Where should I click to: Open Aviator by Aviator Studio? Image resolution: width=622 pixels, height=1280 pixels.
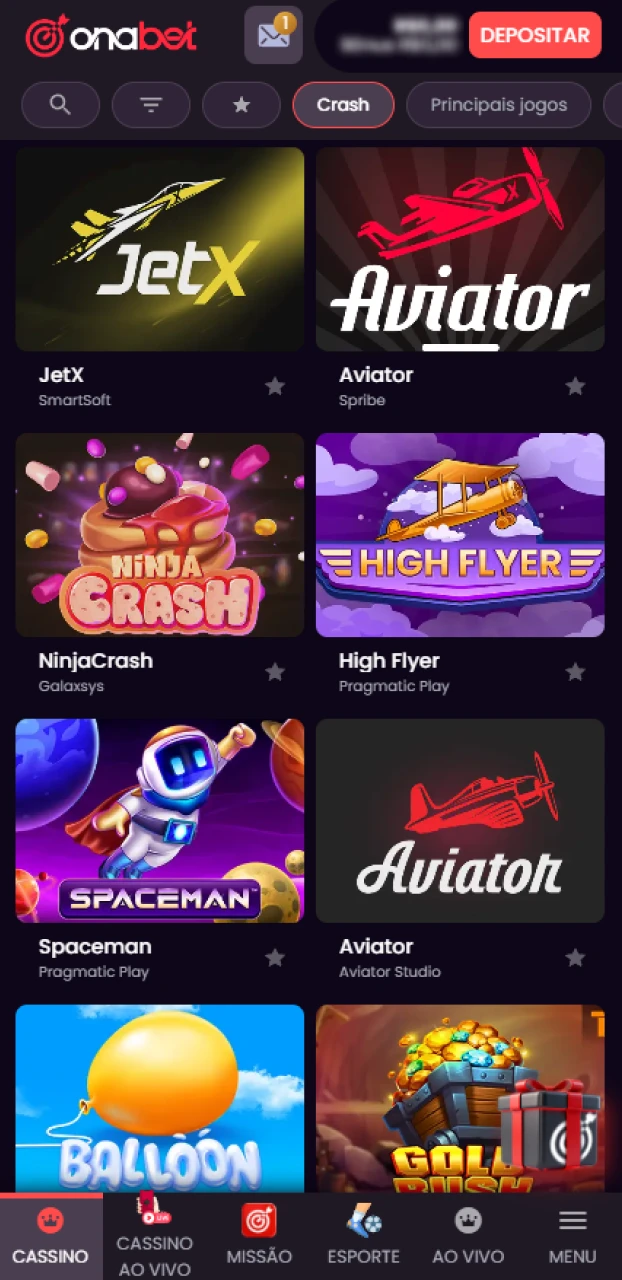(x=460, y=821)
